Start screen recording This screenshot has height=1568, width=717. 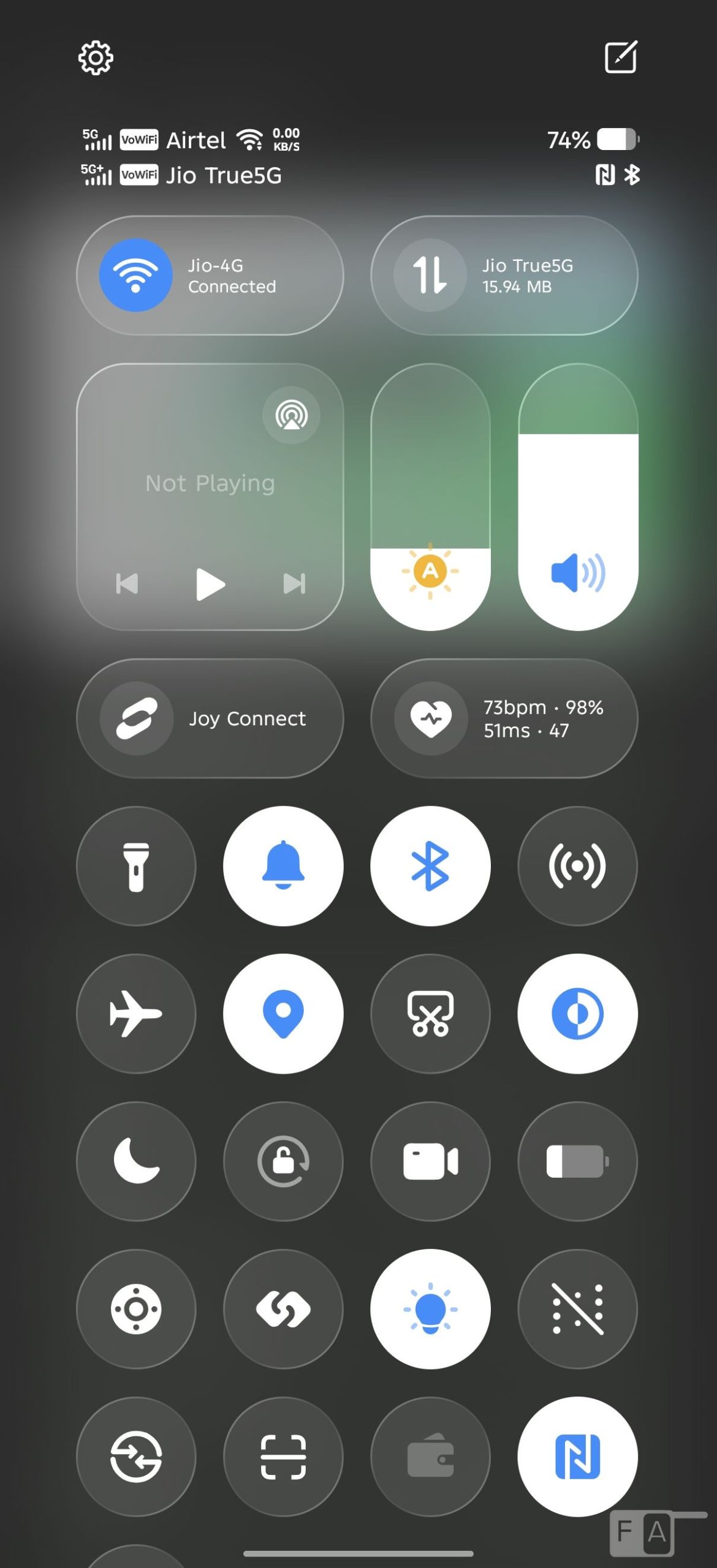pyautogui.click(x=430, y=1161)
